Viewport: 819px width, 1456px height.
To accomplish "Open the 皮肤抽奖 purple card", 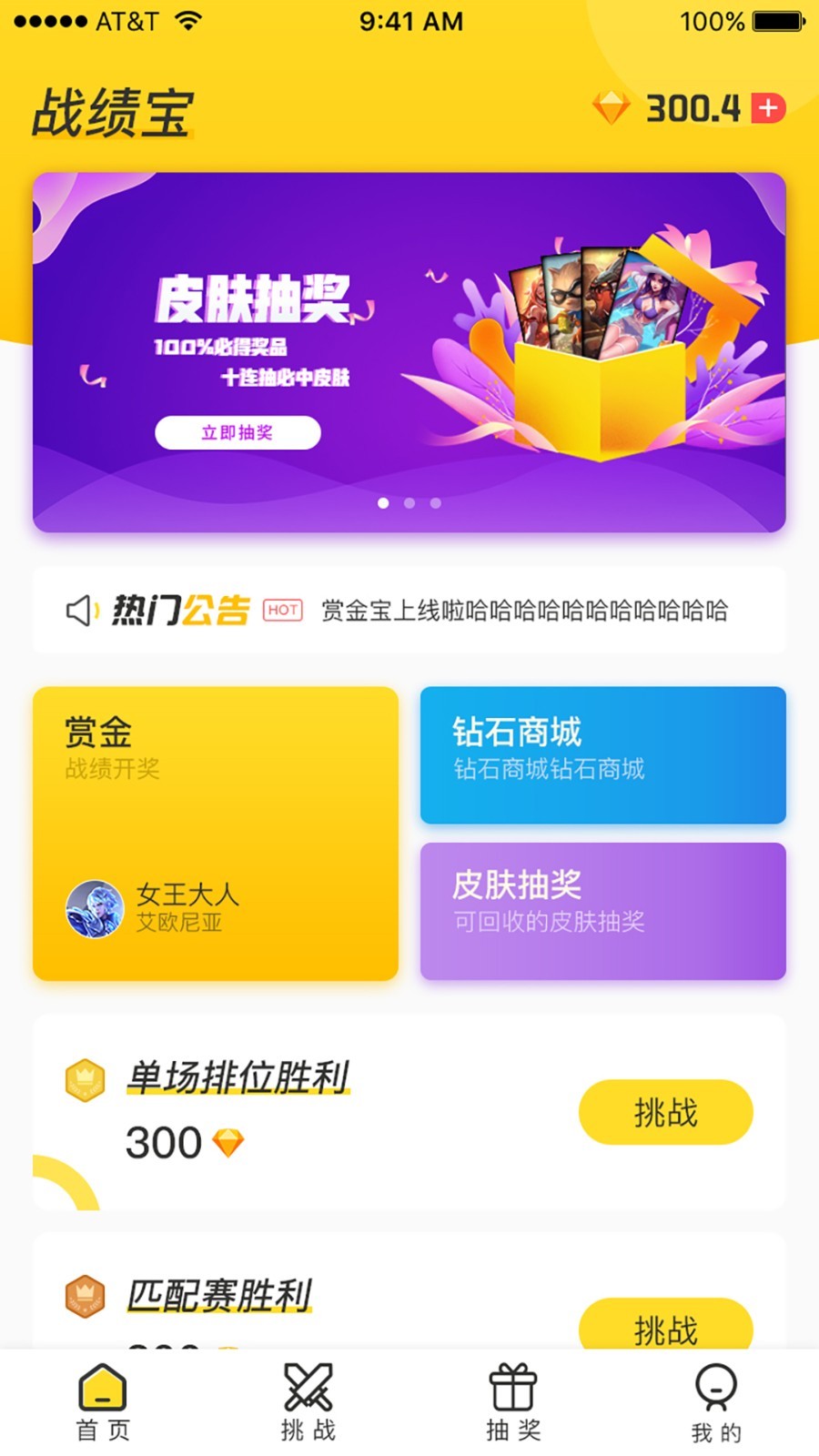I will (602, 911).
